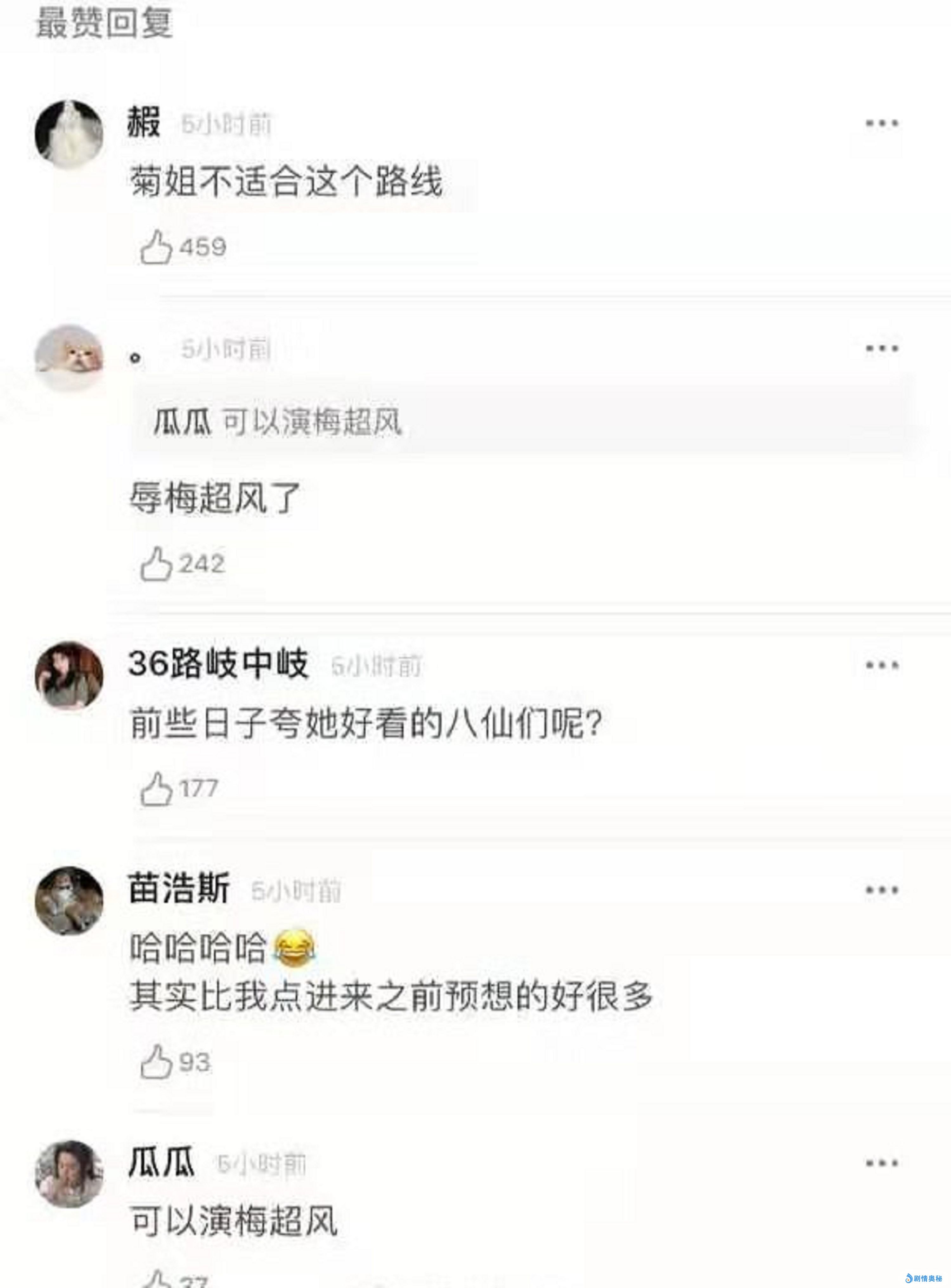Like 36路岐中岐's comment
This screenshot has width=951, height=1288.
[x=155, y=788]
